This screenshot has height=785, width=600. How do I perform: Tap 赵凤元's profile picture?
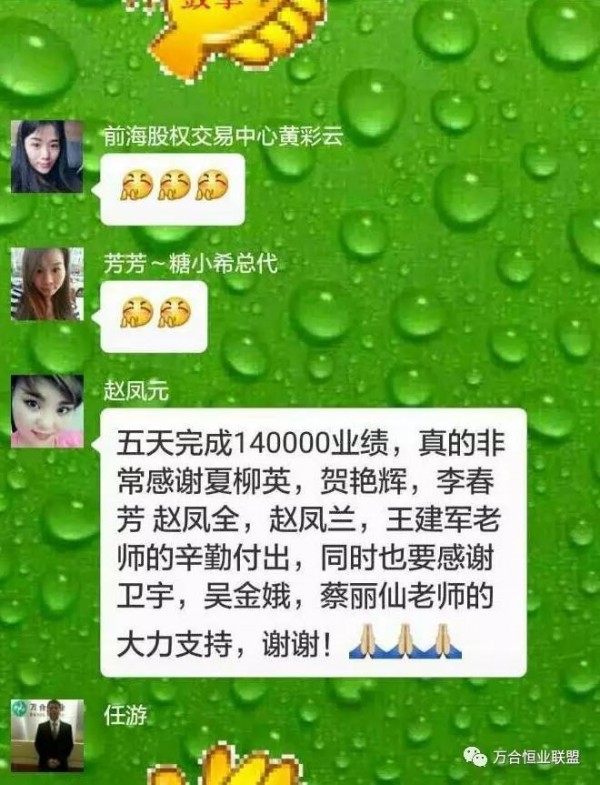[x=46, y=410]
